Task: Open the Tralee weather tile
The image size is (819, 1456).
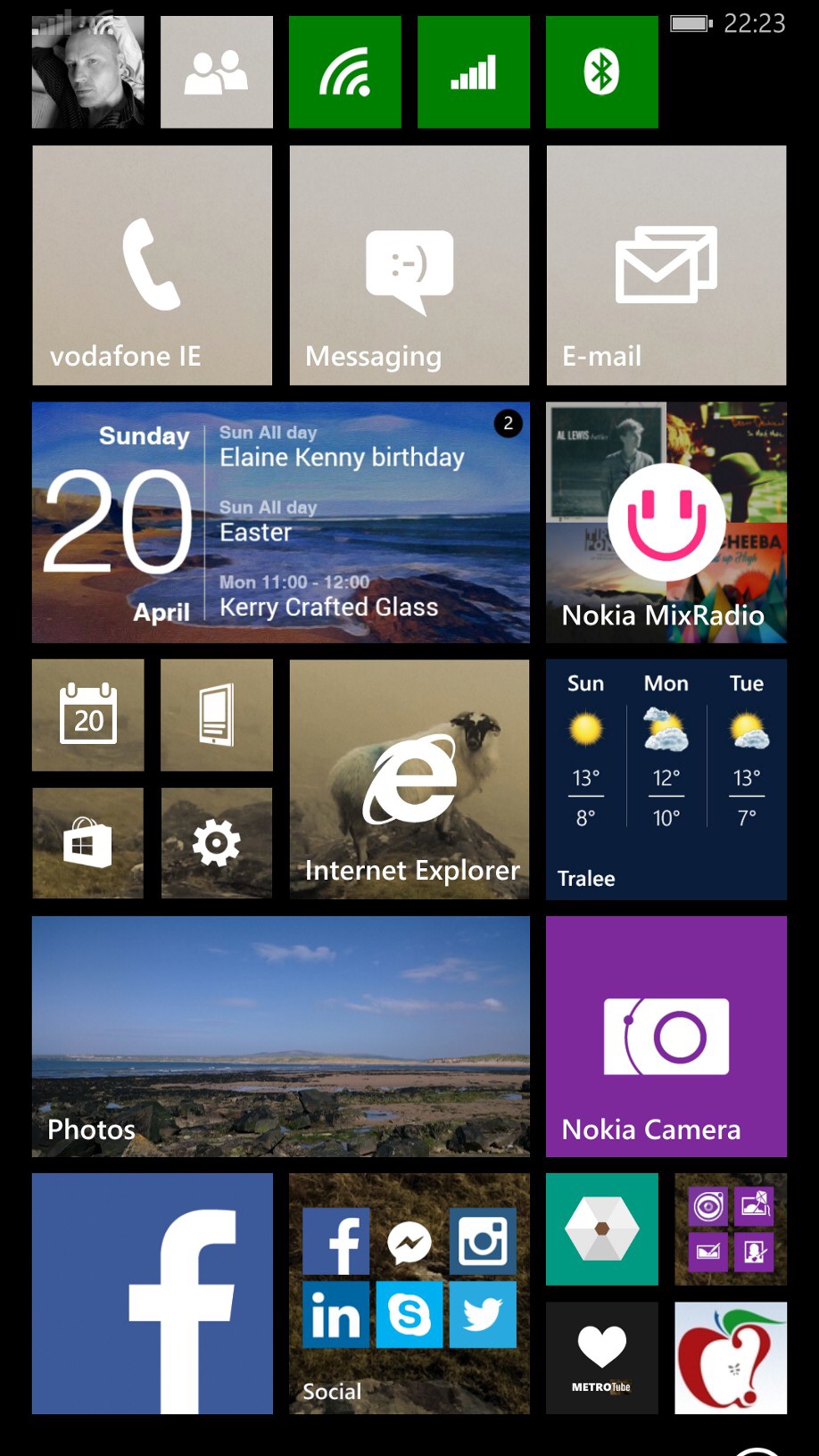Action: [x=666, y=780]
